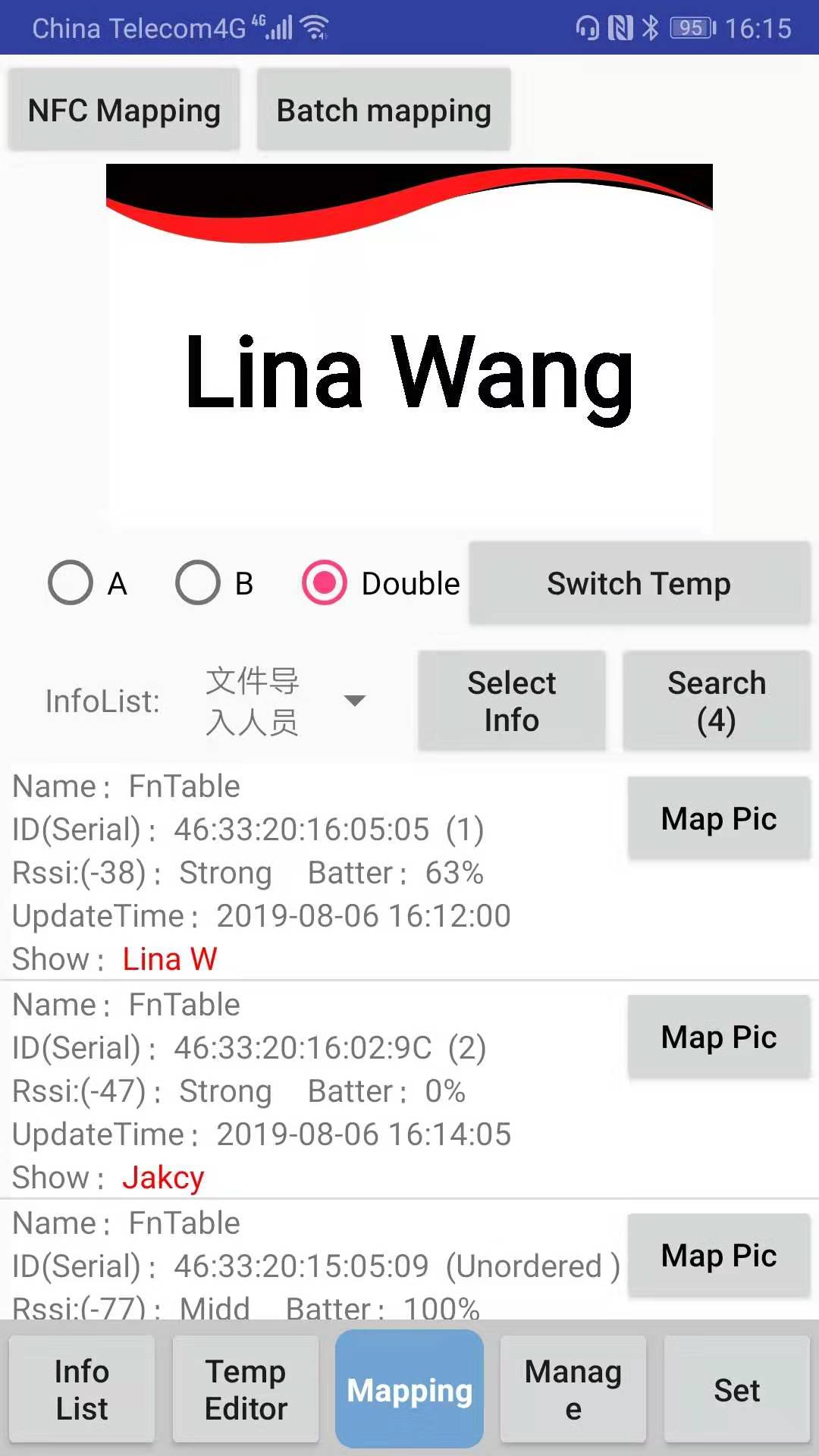This screenshot has width=819, height=1456.
Task: Open the Manage tab
Action: [x=573, y=1389]
